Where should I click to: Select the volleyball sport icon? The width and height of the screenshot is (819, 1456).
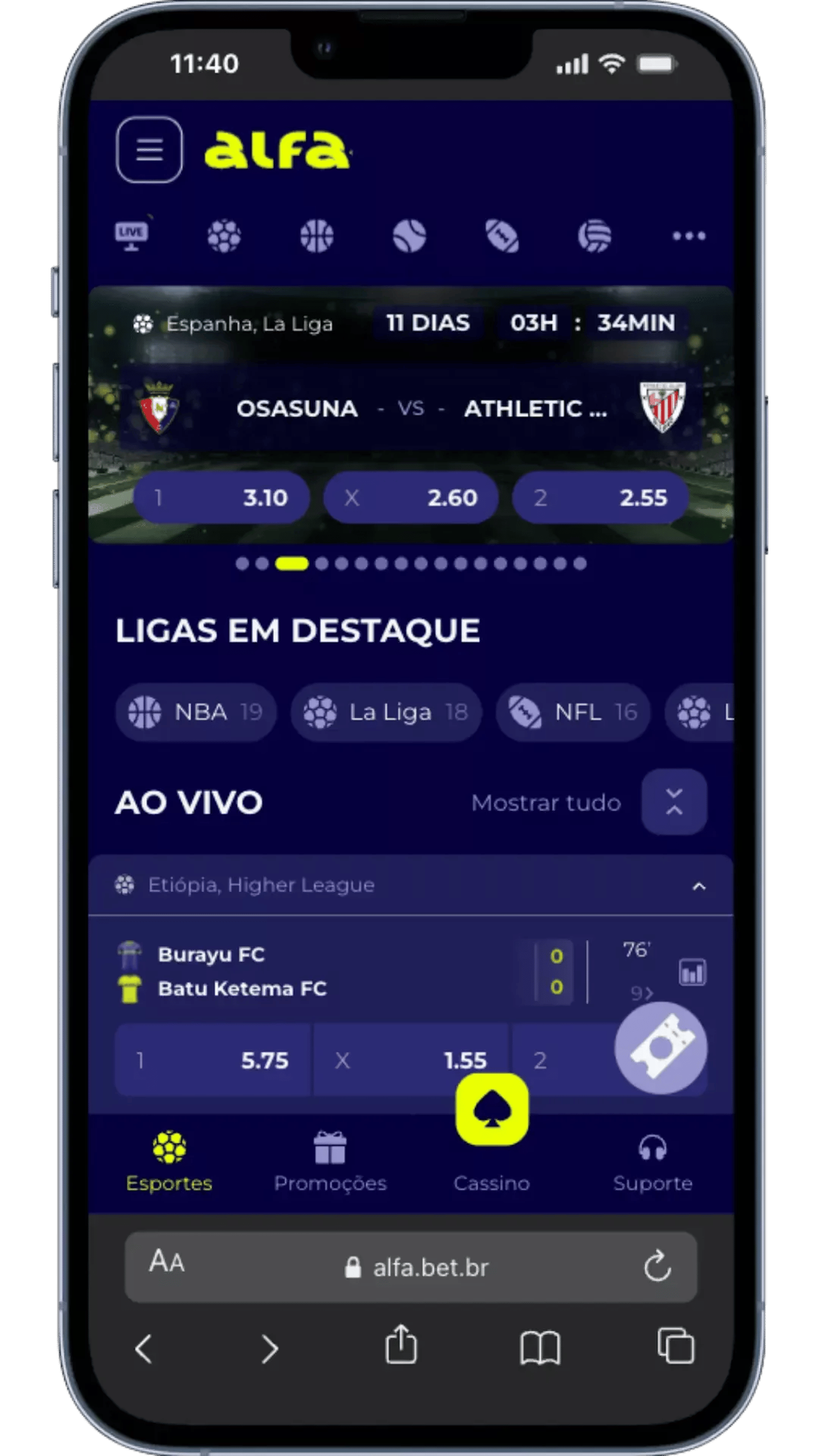(595, 235)
